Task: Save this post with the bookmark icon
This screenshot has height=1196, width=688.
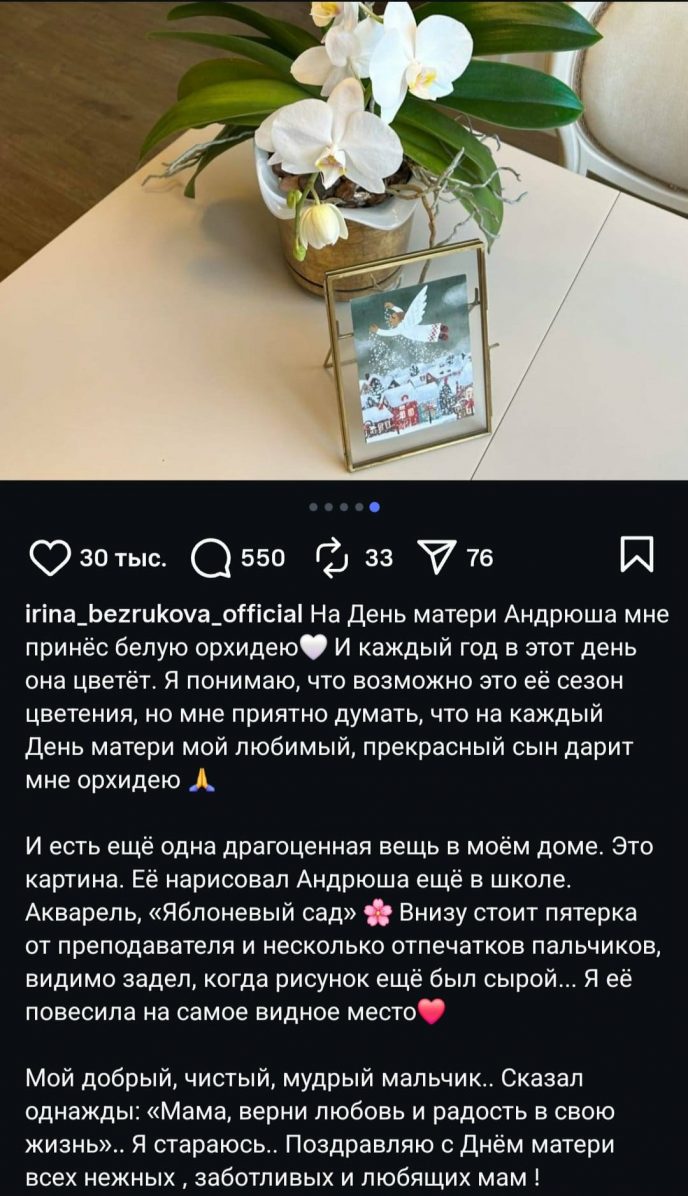Action: pyautogui.click(x=637, y=556)
